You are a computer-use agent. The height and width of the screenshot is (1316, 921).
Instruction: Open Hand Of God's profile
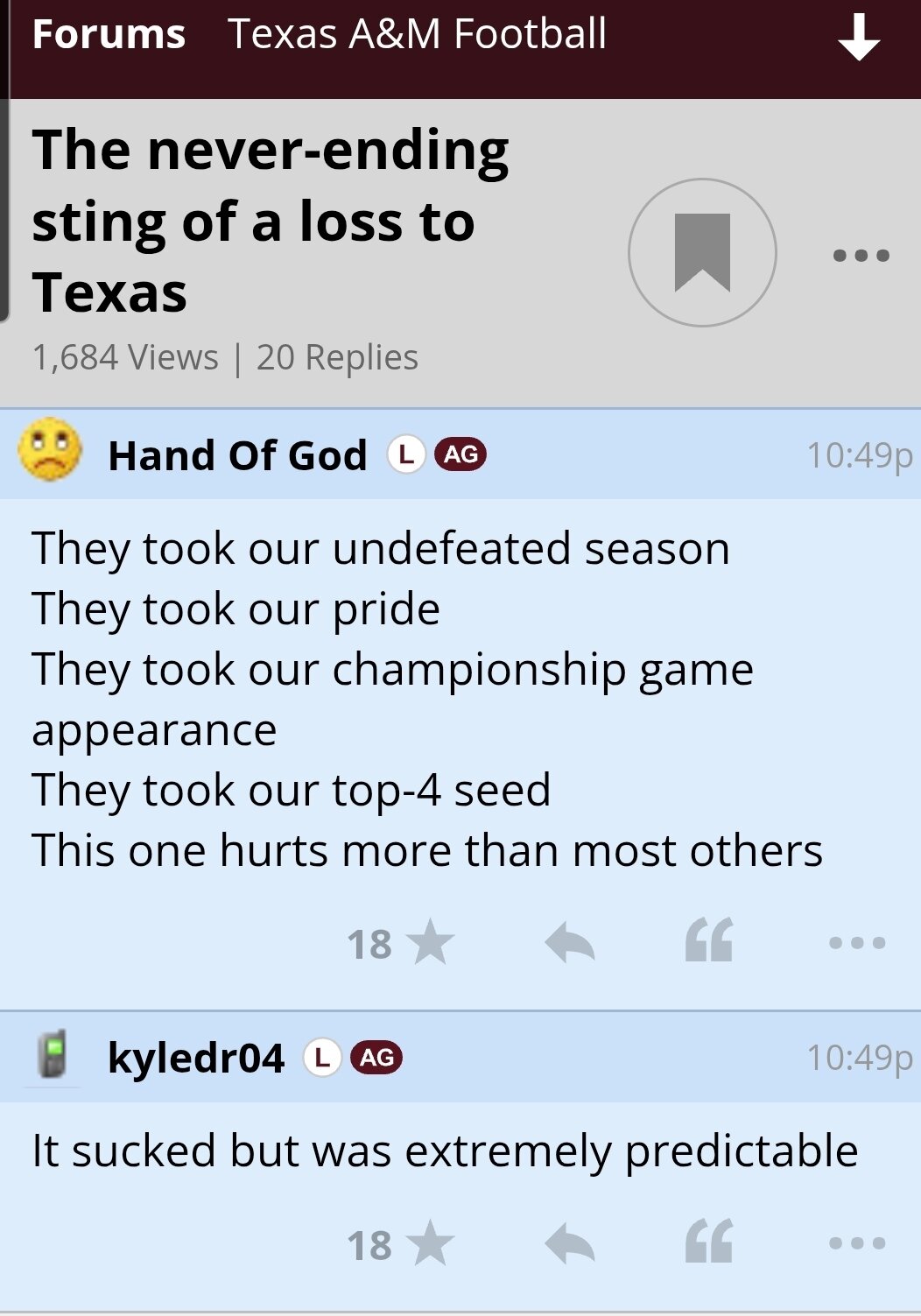(x=236, y=455)
